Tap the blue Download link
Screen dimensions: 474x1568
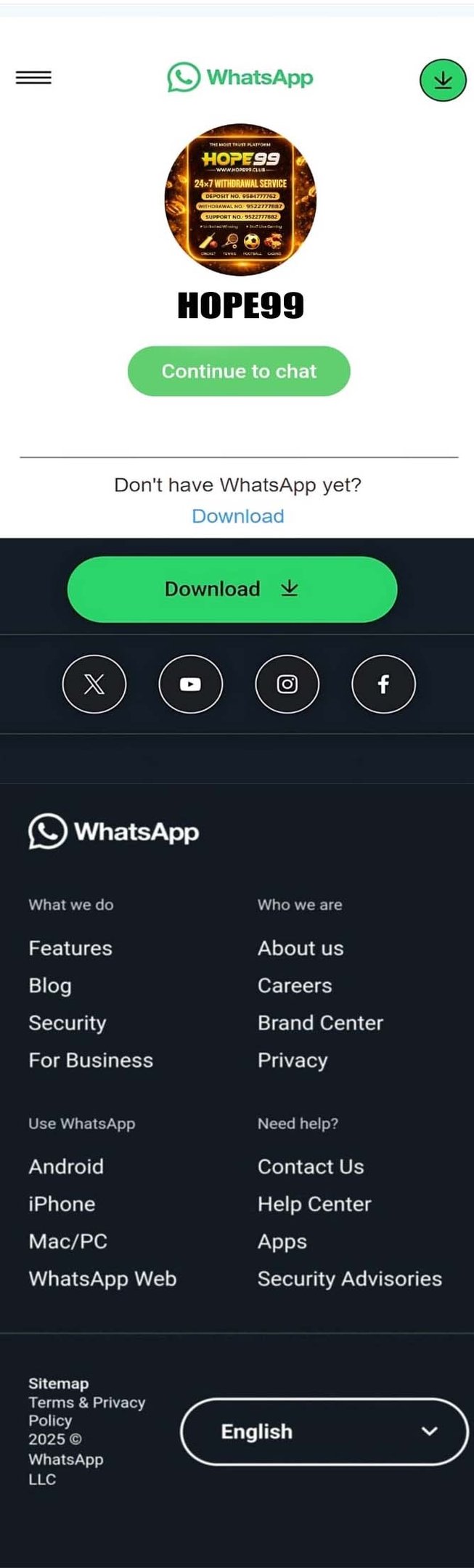point(237,516)
